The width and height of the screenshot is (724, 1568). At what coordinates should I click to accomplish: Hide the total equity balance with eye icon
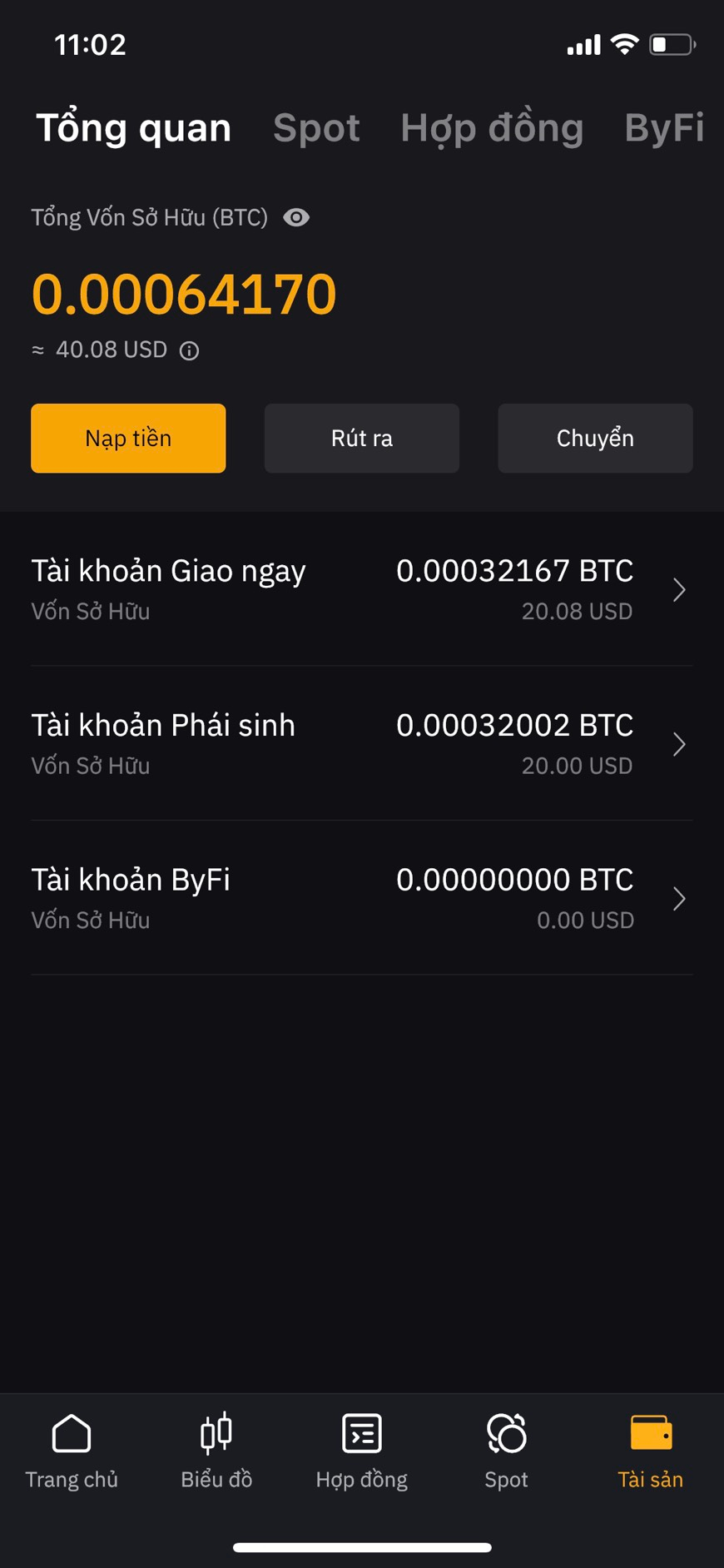tap(296, 218)
